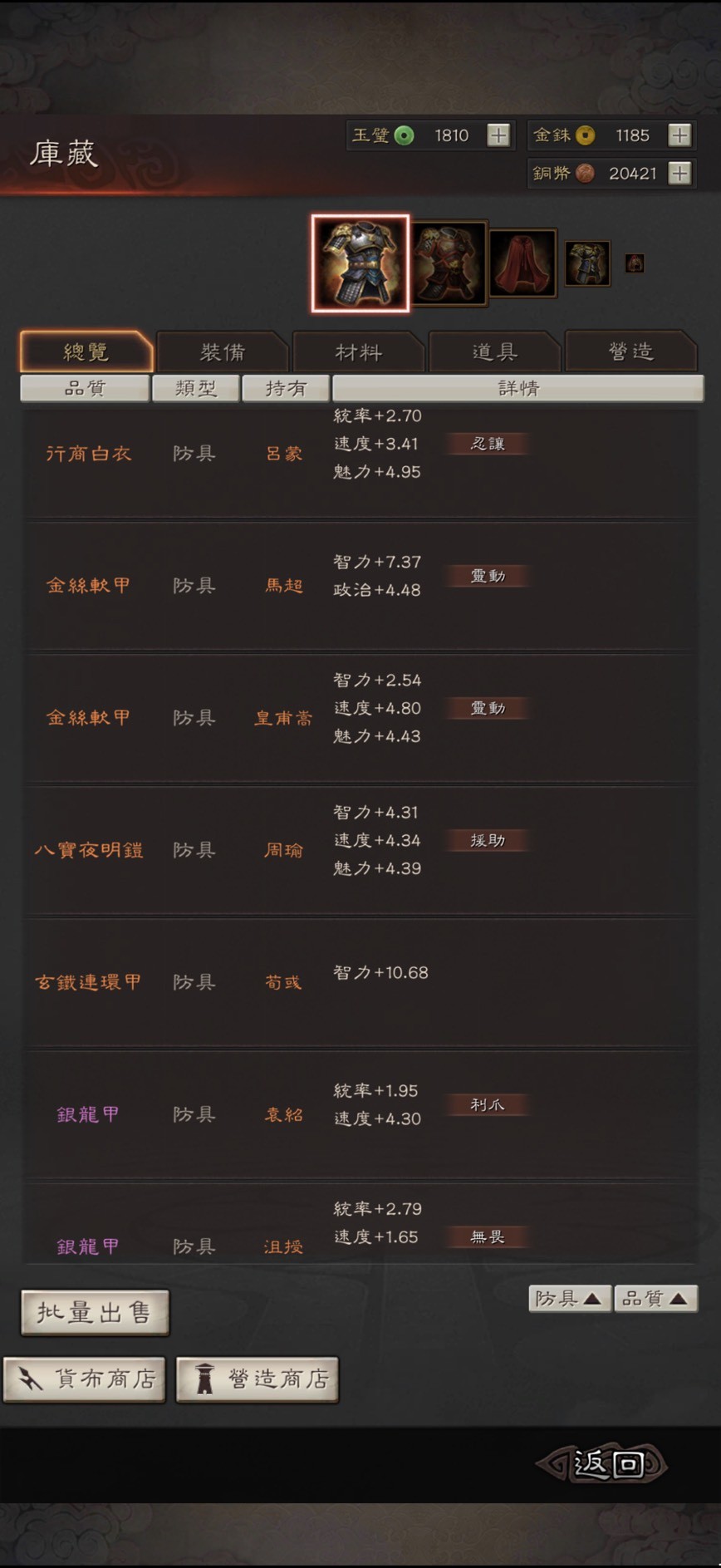Open the 營造商店 shop
This screenshot has width=721, height=1568.
coord(257,1379)
